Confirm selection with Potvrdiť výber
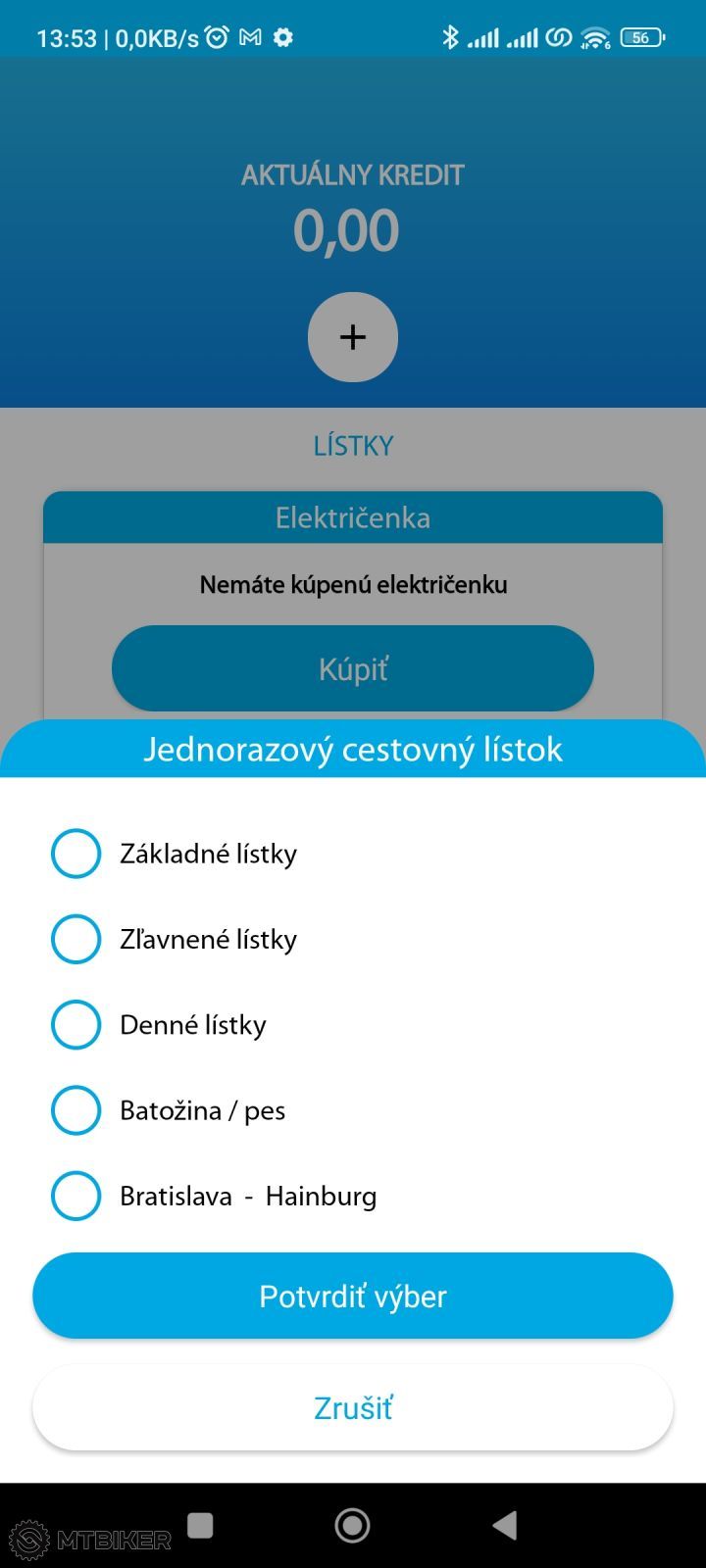The image size is (706, 1568). pyautogui.click(x=353, y=1296)
